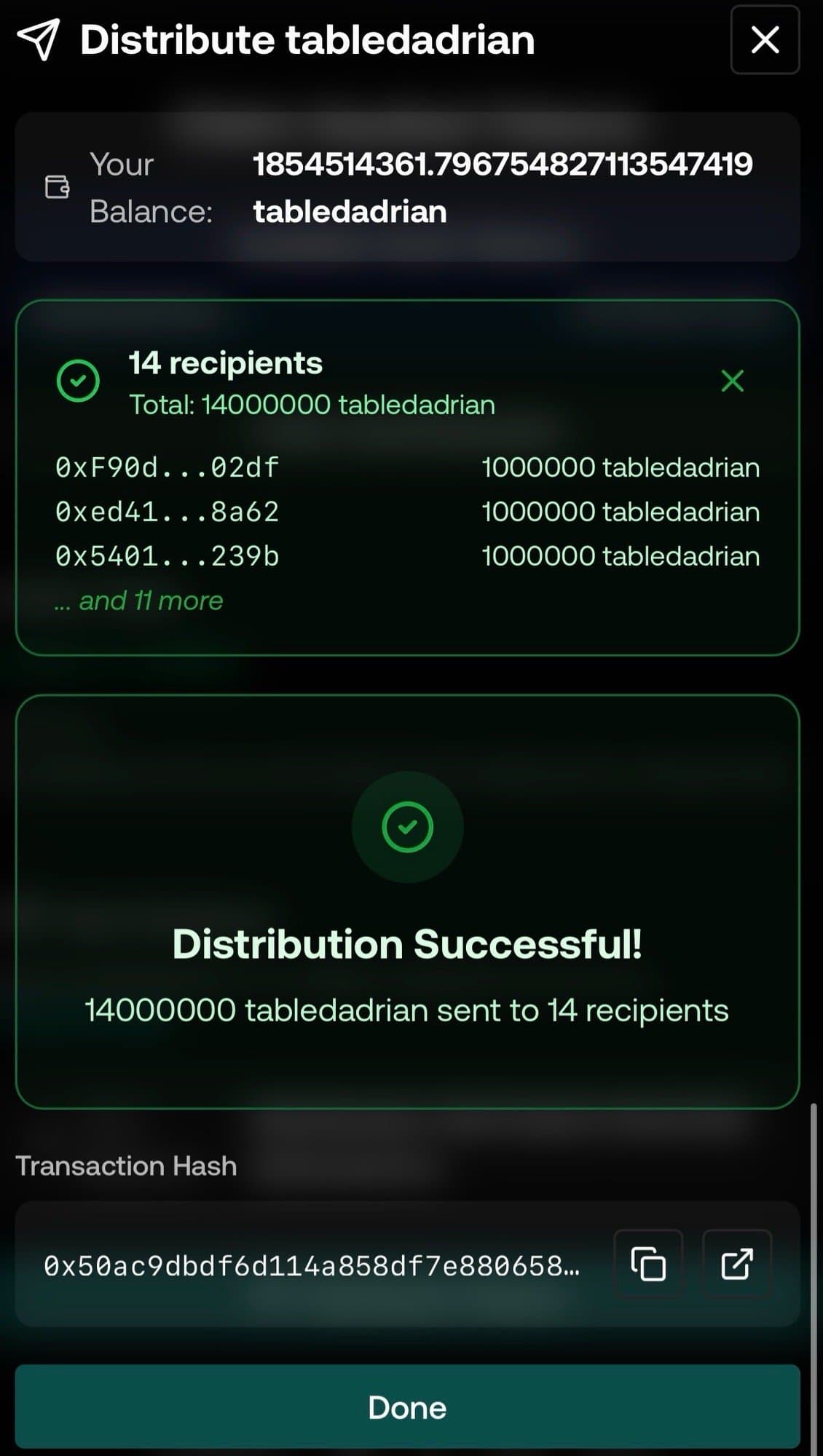Click the Transaction Hash label

point(127,1166)
